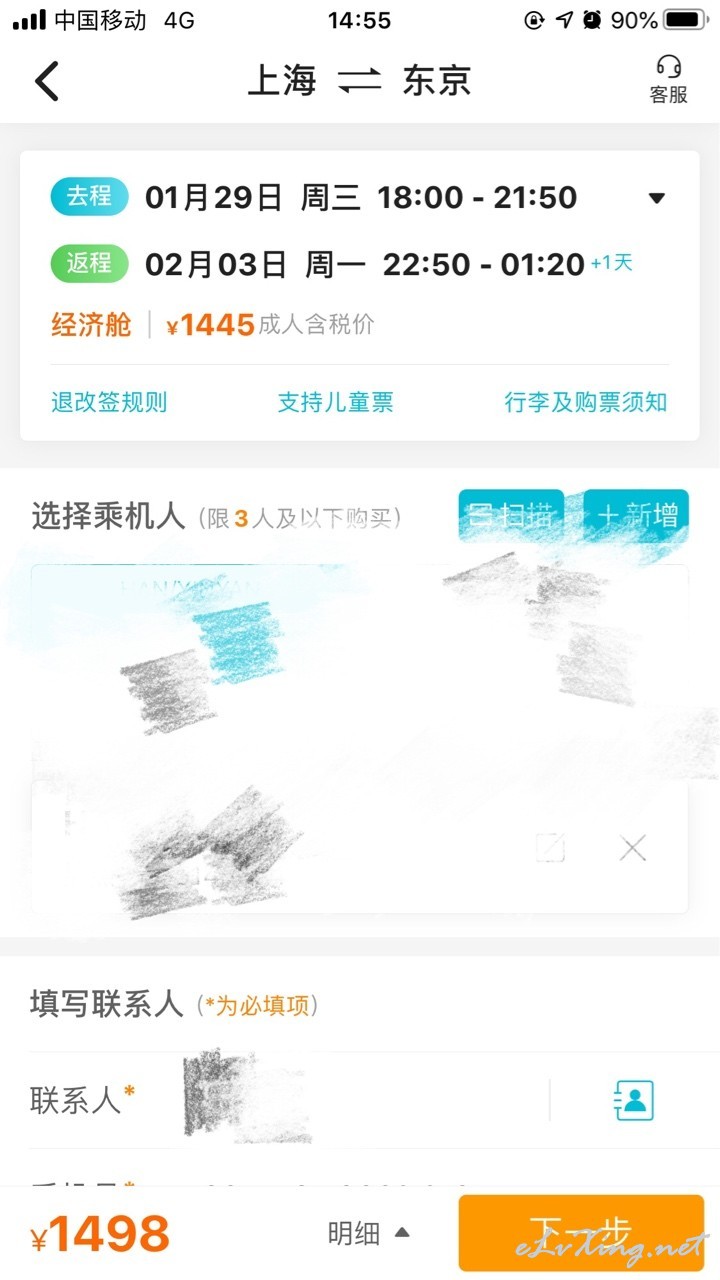Edit the selected passenger entry

pyautogui.click(x=550, y=848)
